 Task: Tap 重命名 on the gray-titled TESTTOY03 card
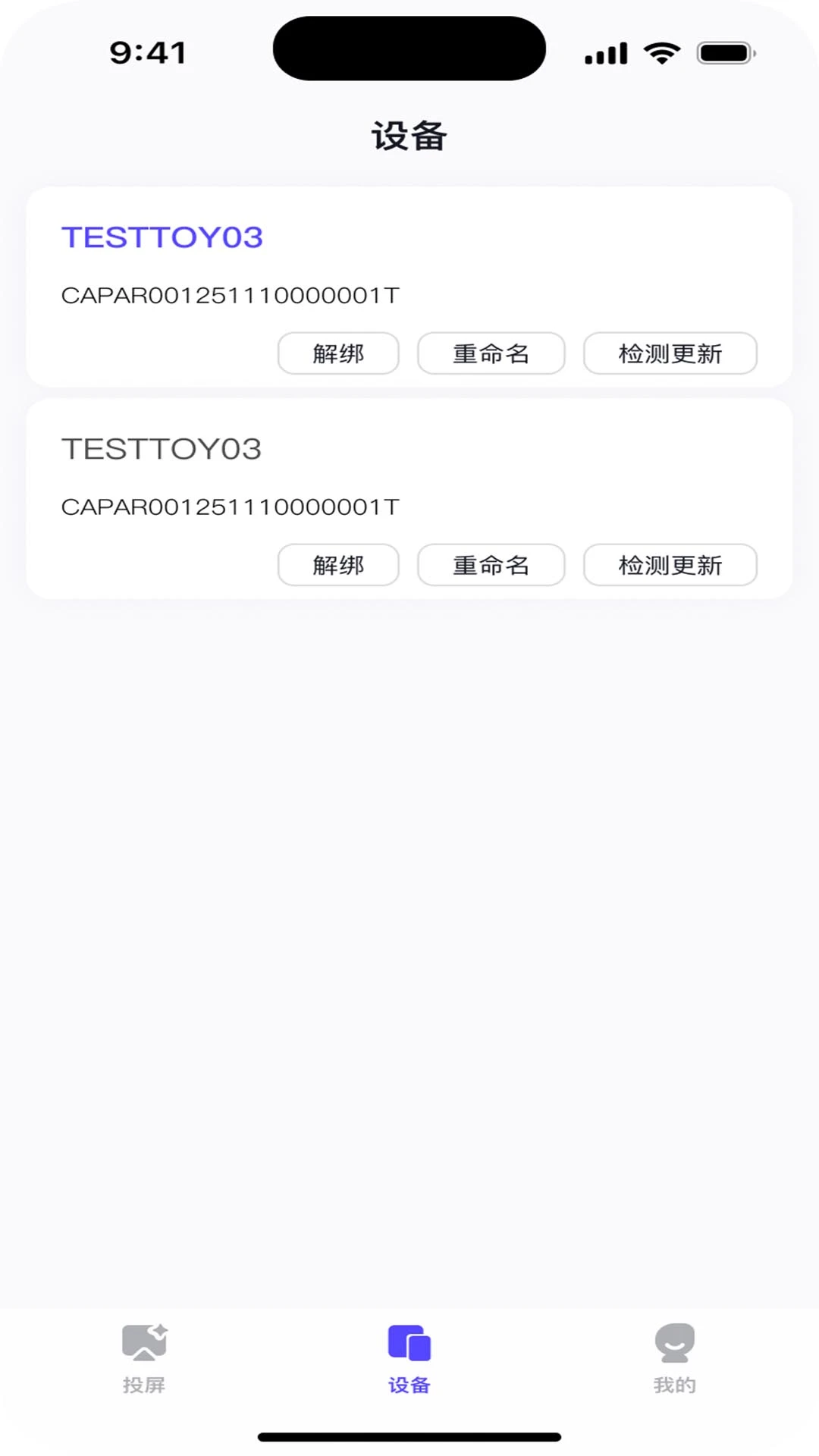(491, 565)
